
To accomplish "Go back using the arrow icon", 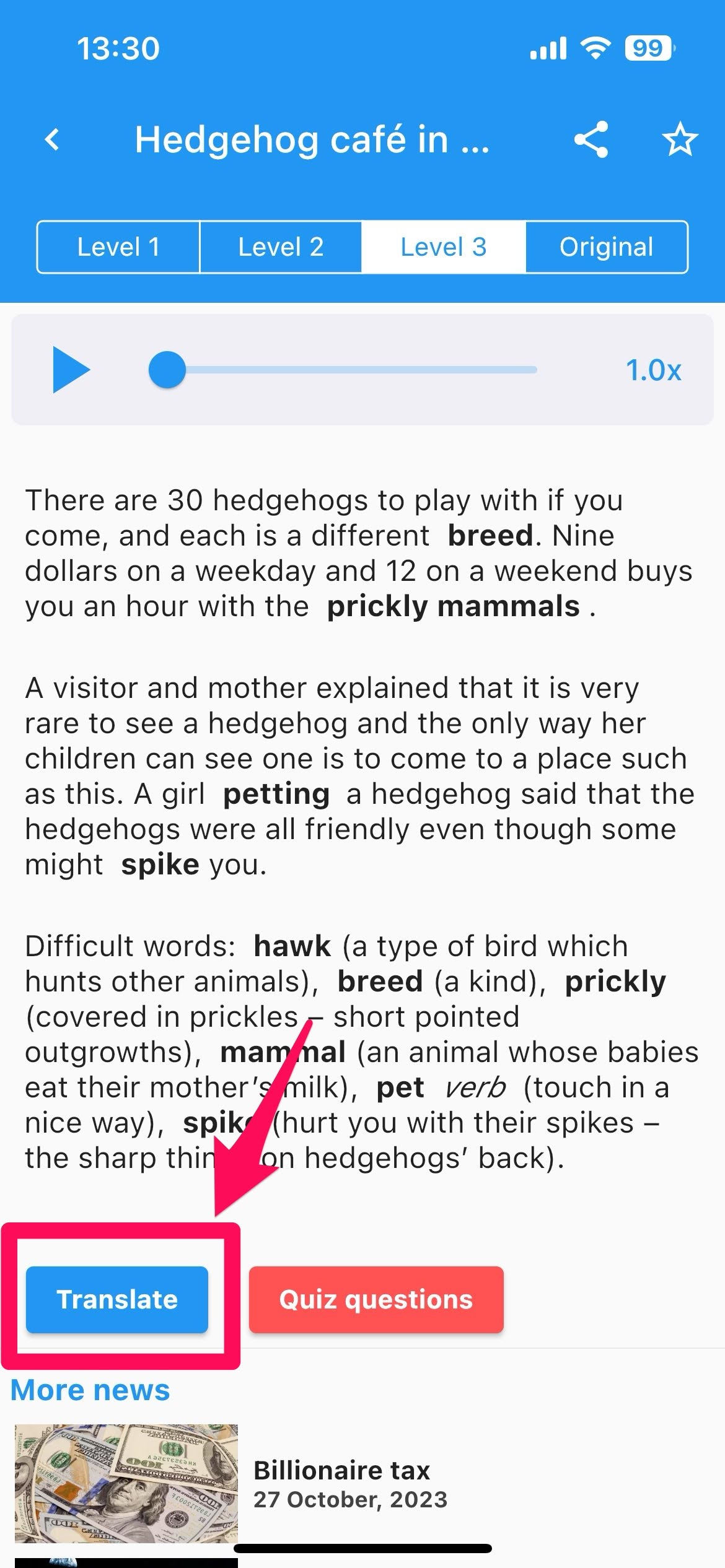I will coord(53,139).
